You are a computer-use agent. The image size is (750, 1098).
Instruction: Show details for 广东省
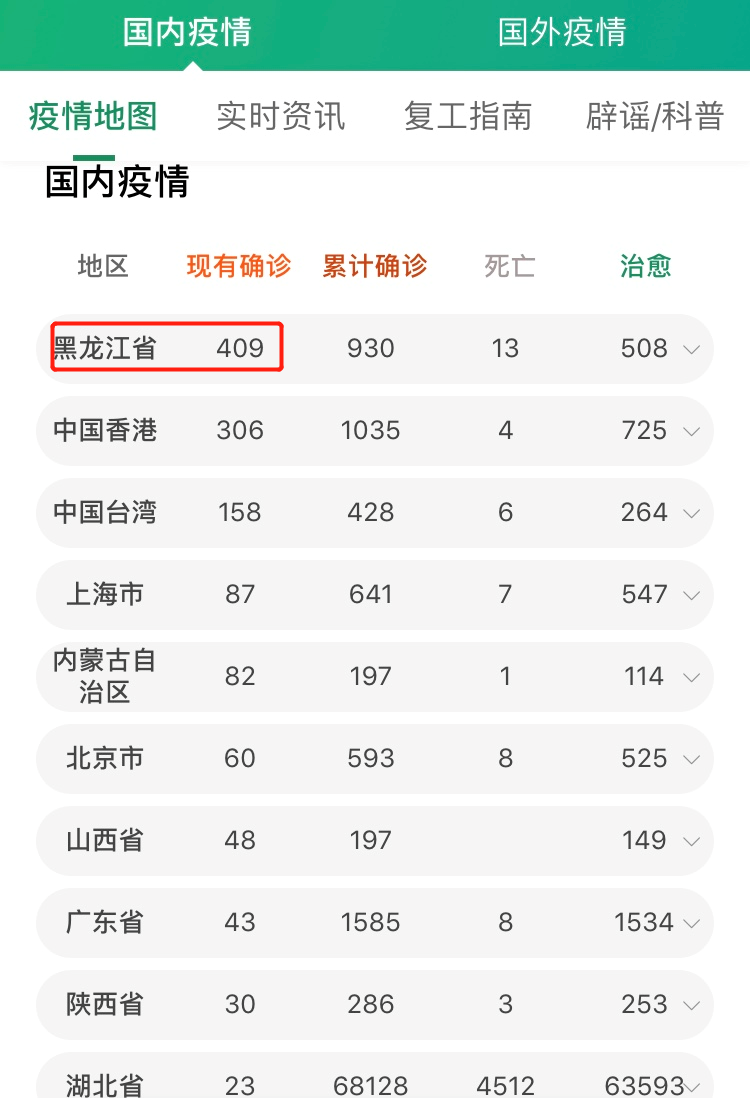pos(691,923)
